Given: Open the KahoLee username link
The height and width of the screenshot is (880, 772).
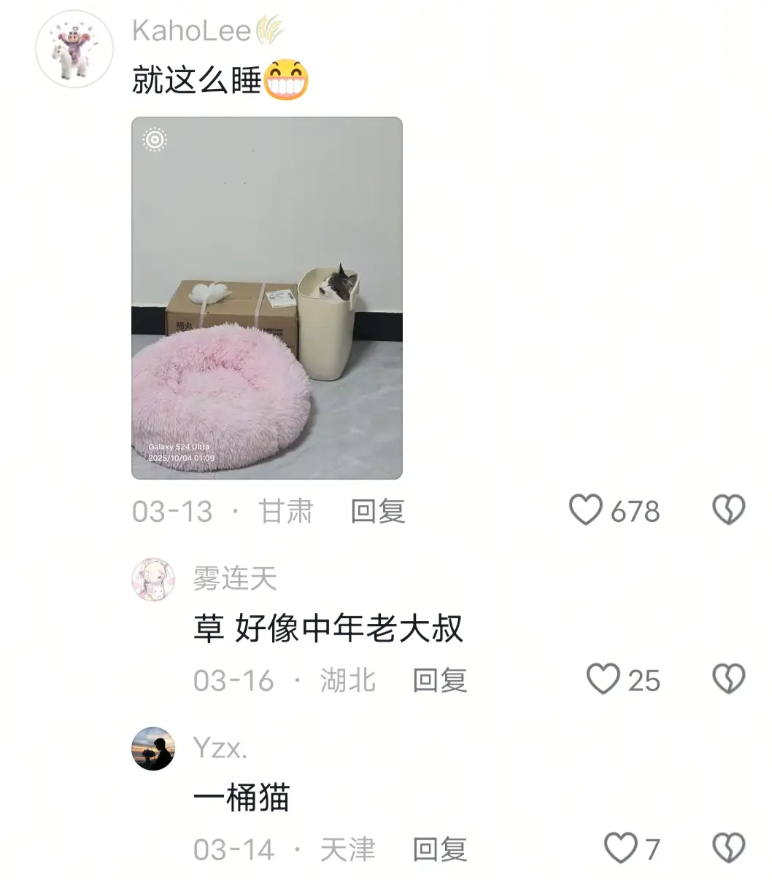Looking at the screenshot, I should [192, 31].
